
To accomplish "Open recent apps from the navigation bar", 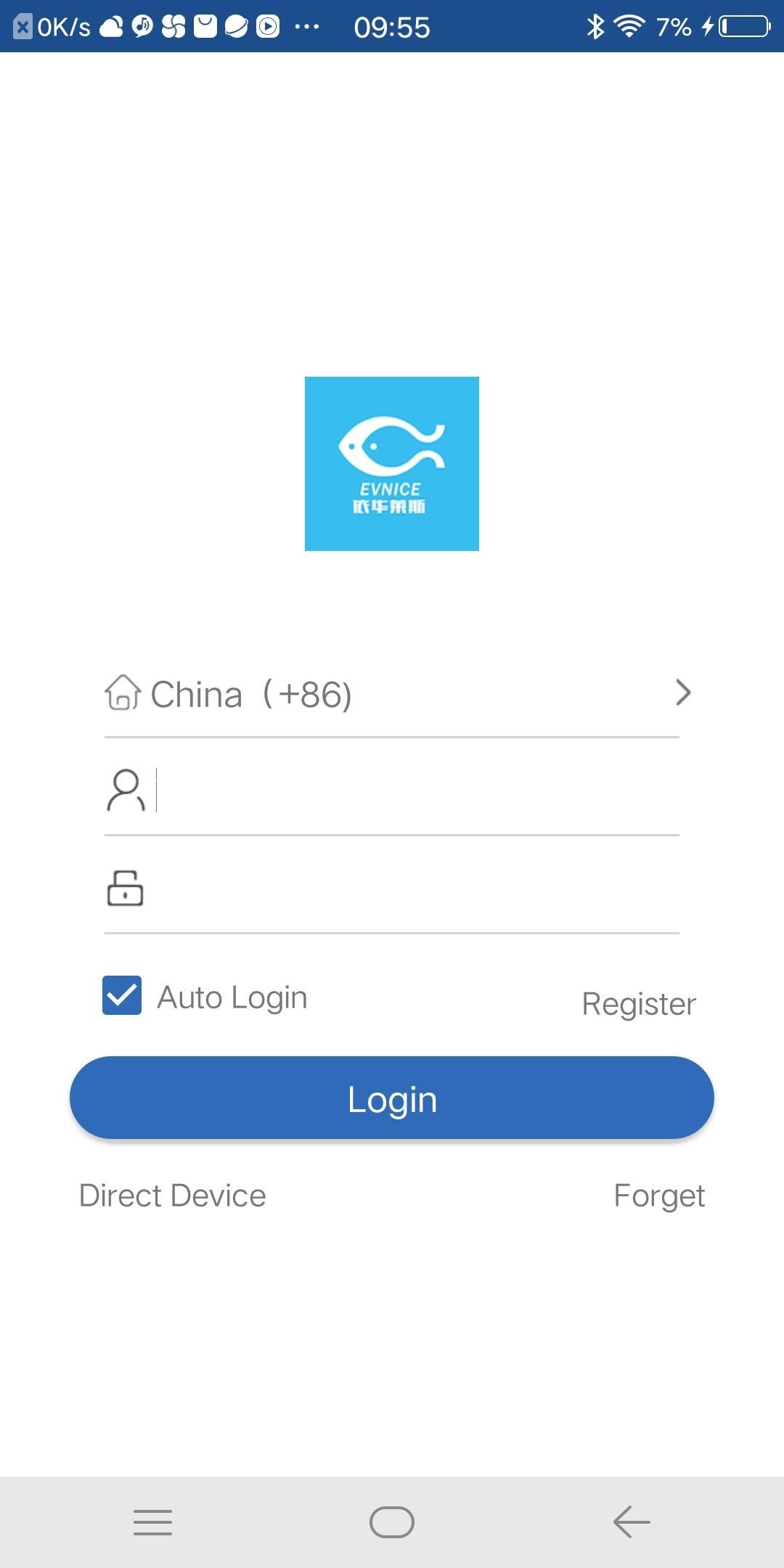I will click(x=152, y=1522).
